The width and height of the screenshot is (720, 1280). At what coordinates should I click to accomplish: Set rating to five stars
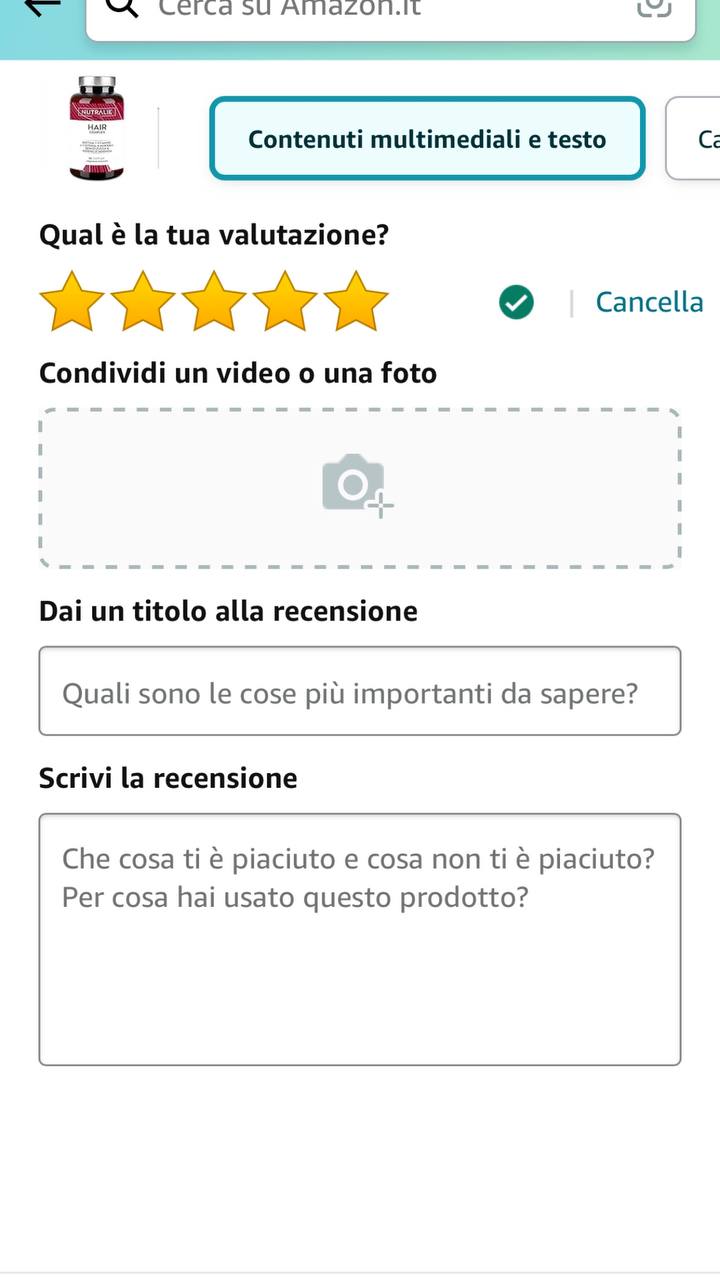click(356, 301)
